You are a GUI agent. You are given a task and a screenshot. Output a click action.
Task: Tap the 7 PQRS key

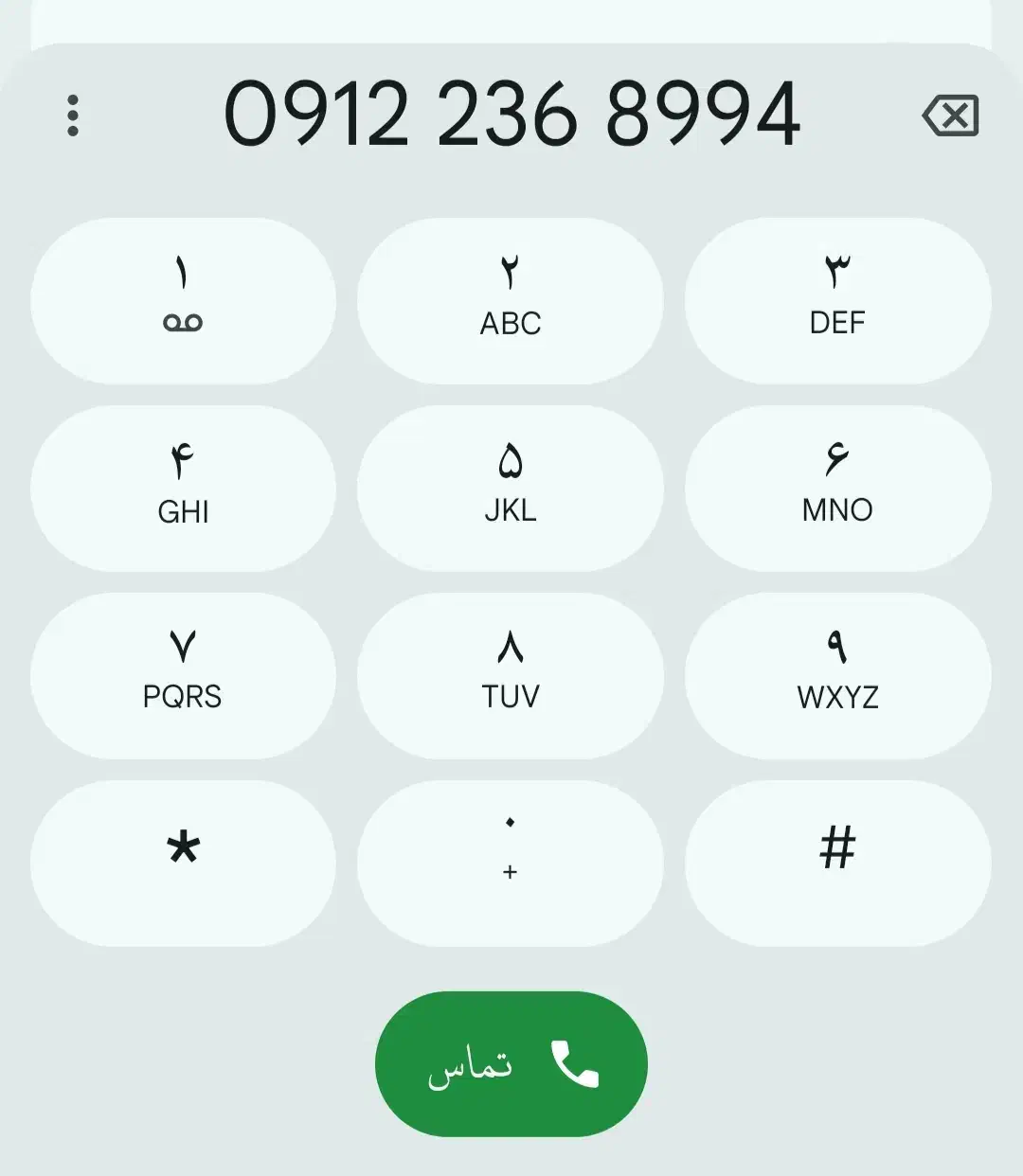pyautogui.click(x=183, y=675)
